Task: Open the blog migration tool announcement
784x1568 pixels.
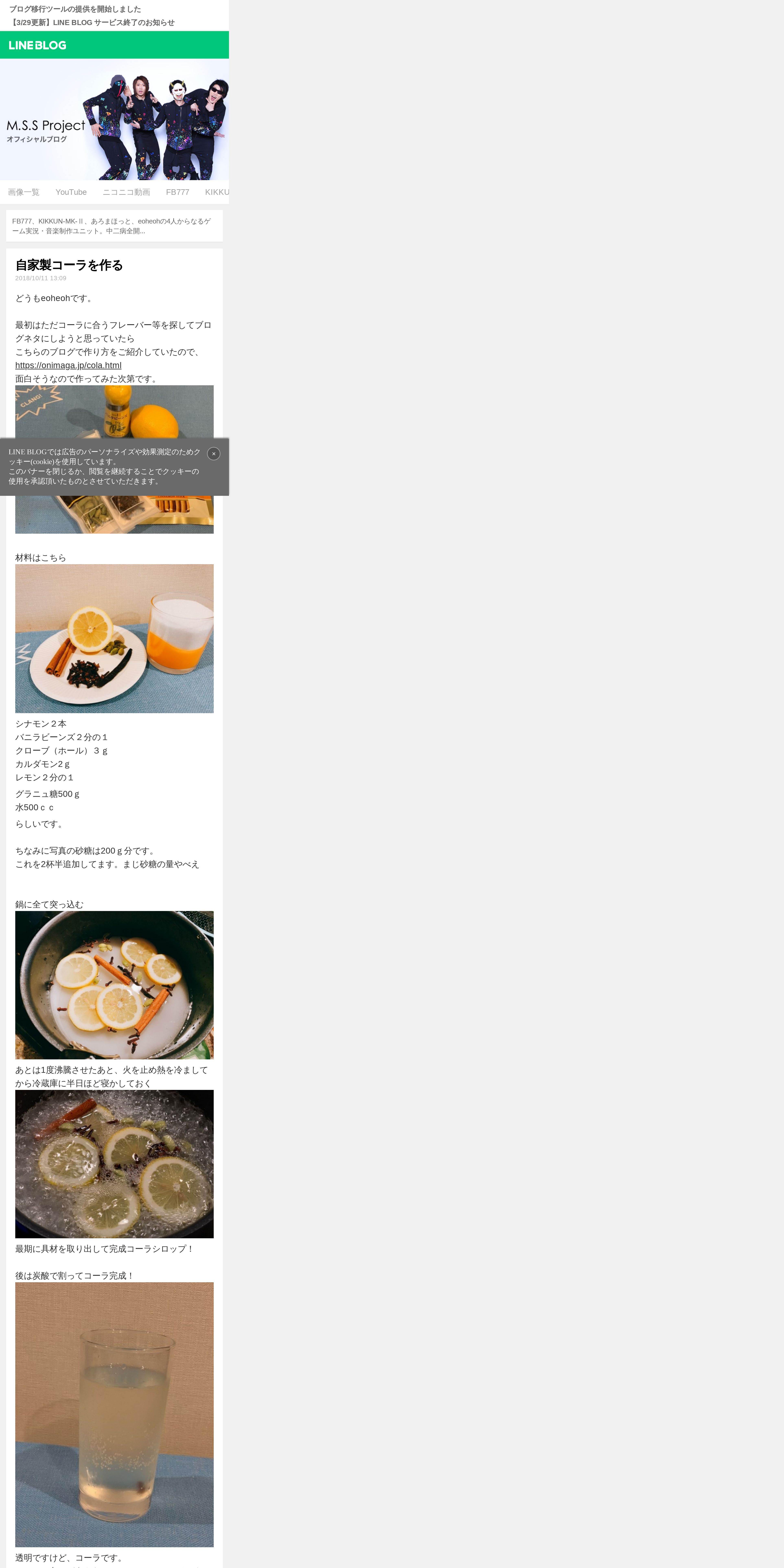Action: click(75, 9)
